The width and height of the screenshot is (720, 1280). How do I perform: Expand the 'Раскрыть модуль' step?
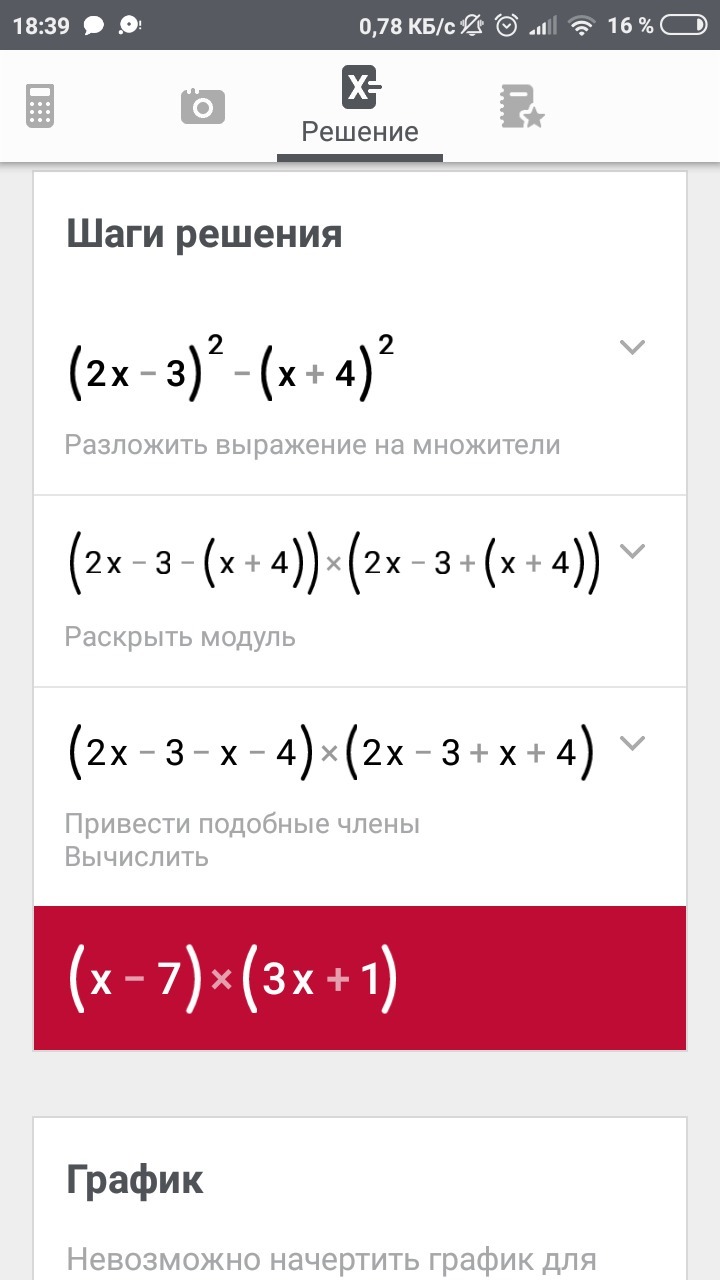coord(632,551)
